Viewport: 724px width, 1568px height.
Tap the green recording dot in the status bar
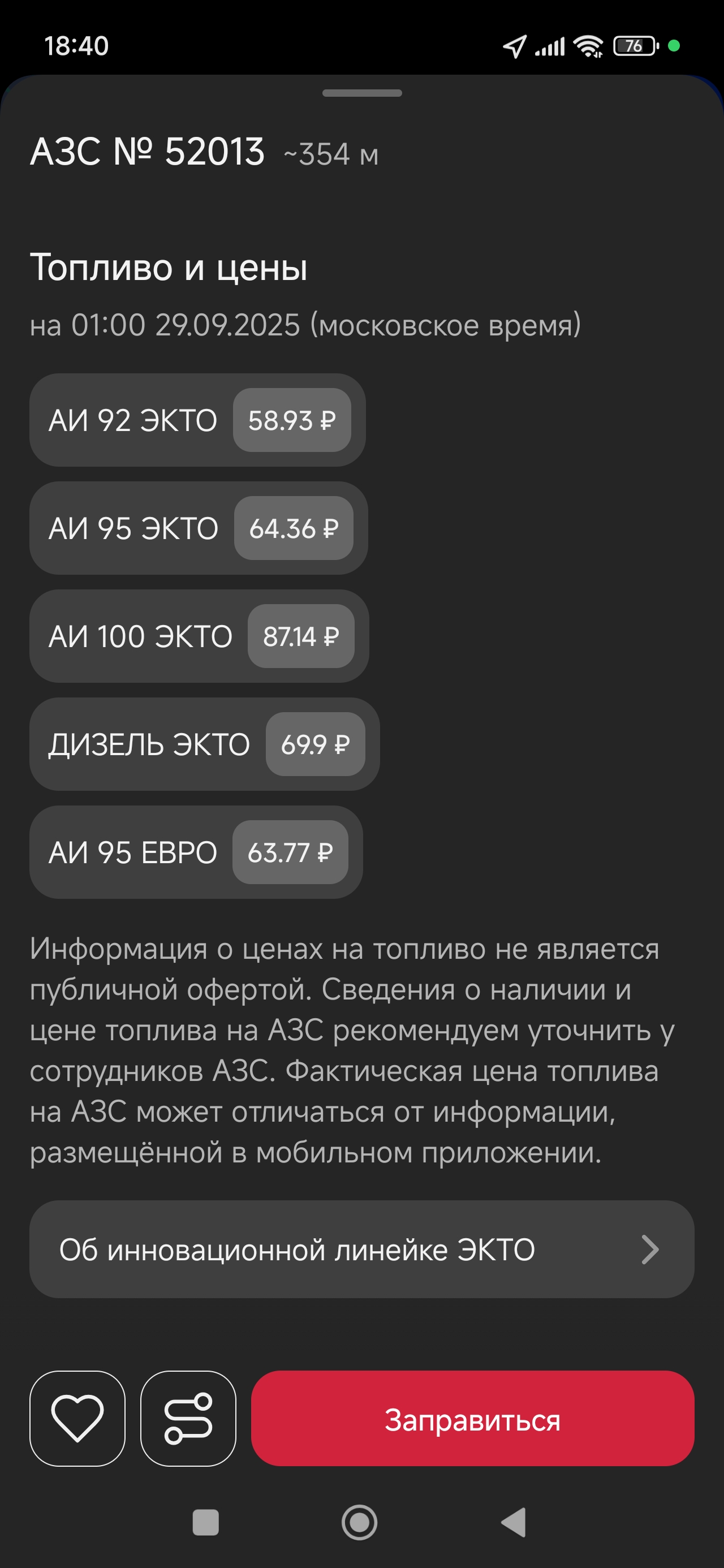(x=675, y=45)
